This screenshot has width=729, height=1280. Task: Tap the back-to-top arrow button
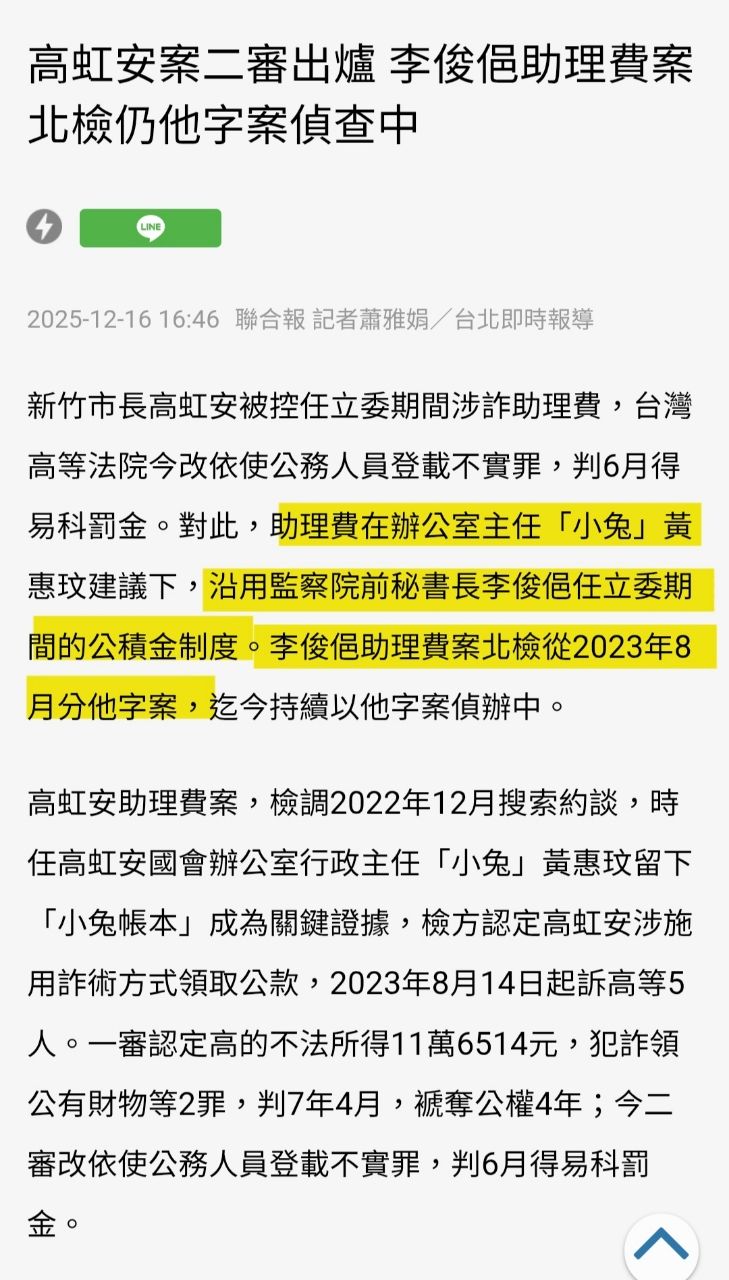(661, 1244)
